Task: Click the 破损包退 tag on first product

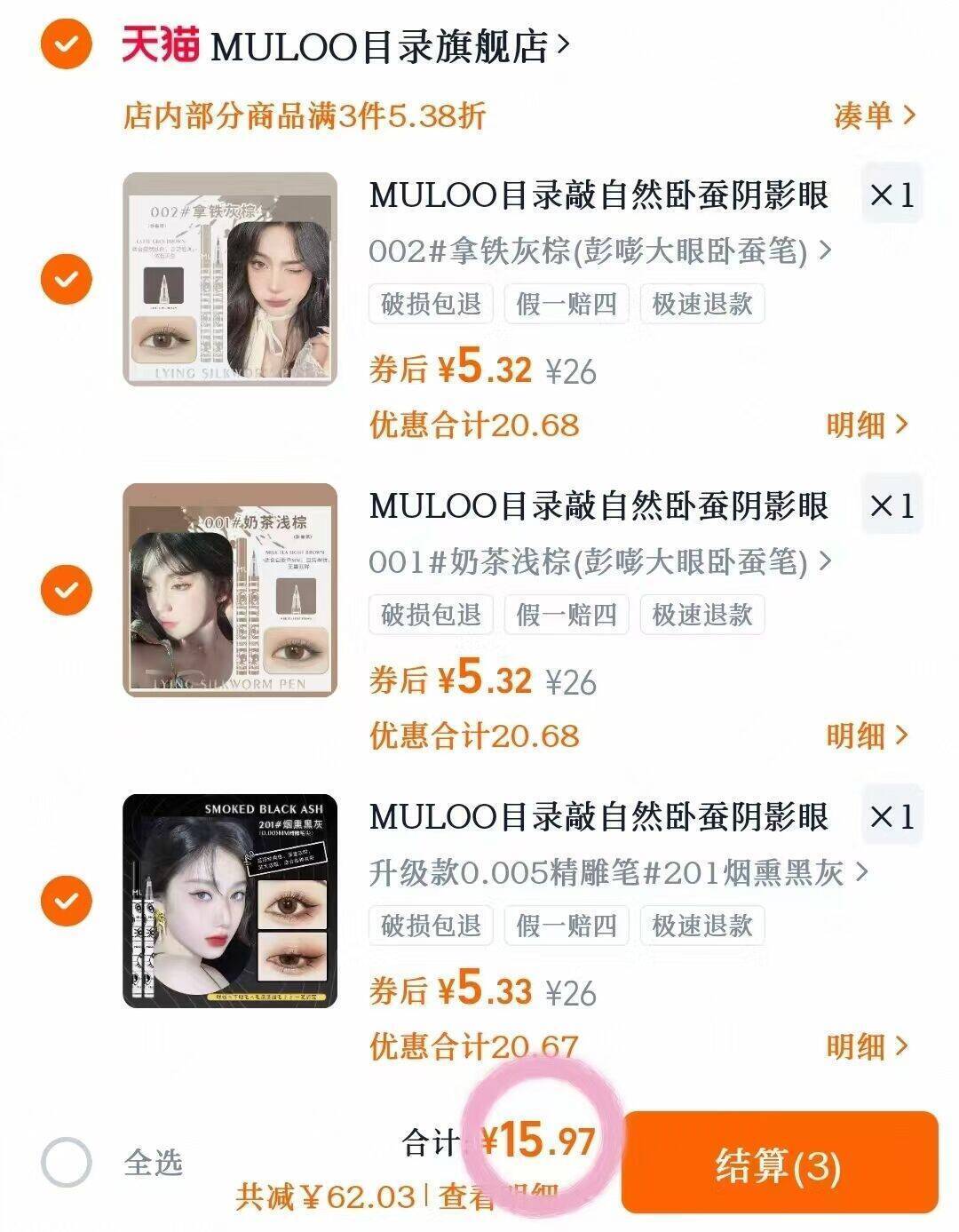Action: (430, 304)
